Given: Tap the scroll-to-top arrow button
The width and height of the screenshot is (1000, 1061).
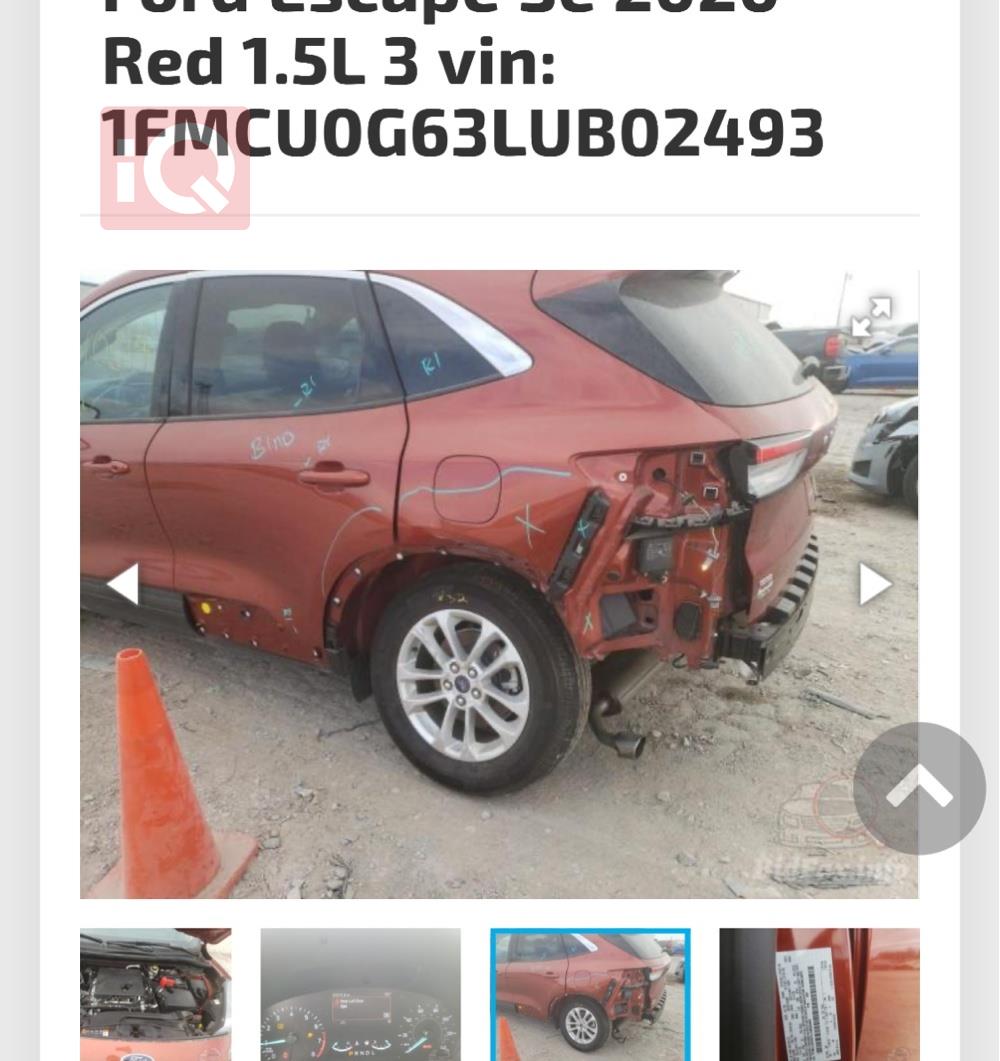Looking at the screenshot, I should [919, 788].
